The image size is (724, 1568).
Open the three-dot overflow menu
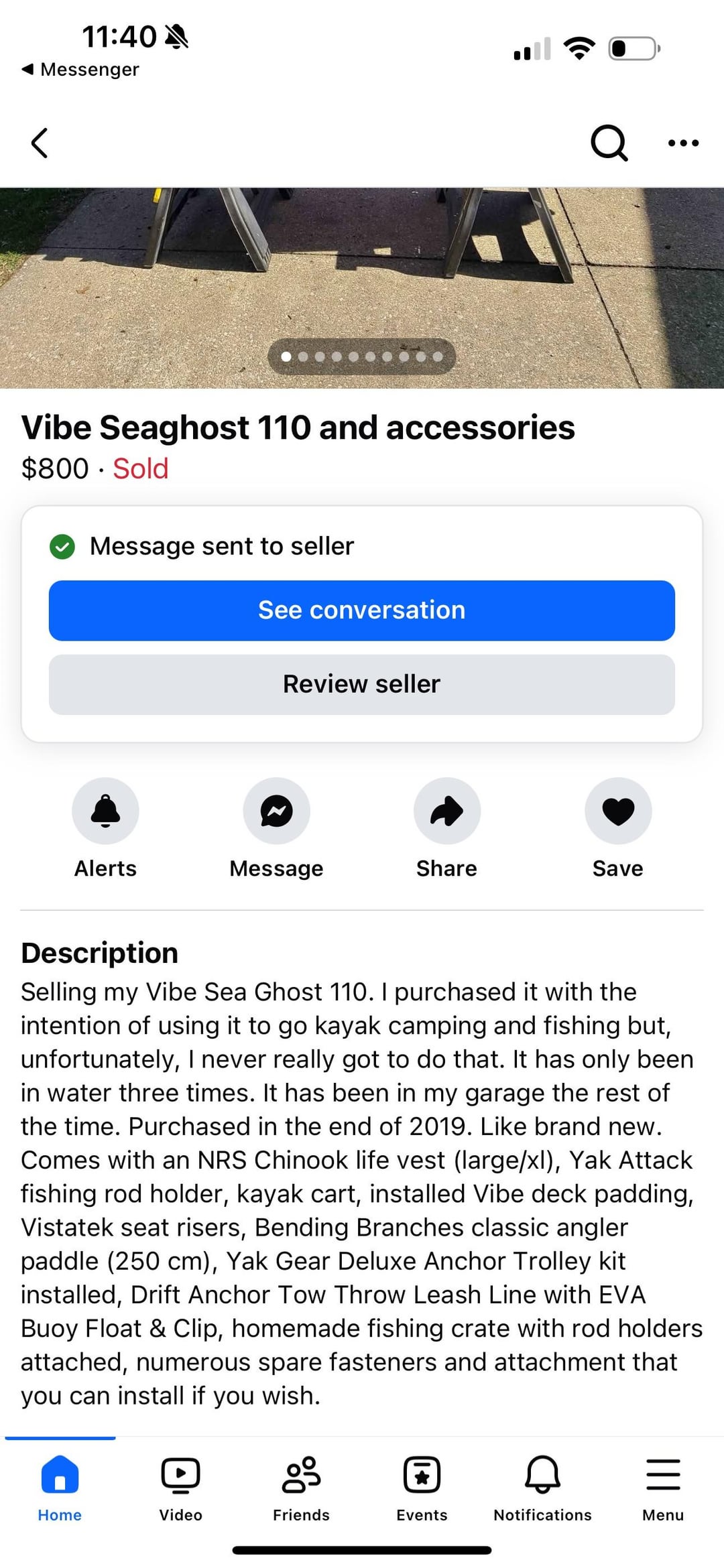(683, 143)
